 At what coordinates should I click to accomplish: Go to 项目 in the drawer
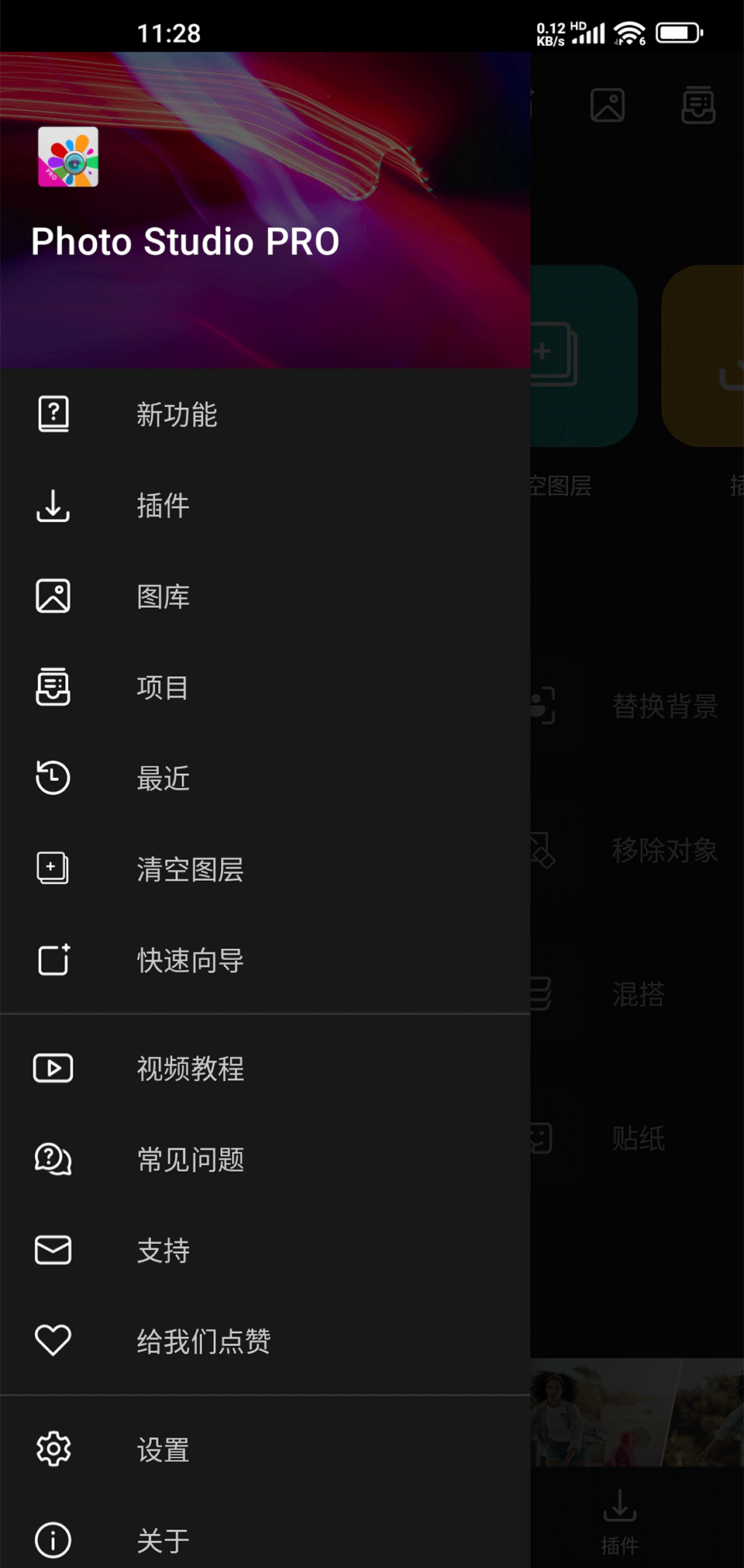point(163,687)
